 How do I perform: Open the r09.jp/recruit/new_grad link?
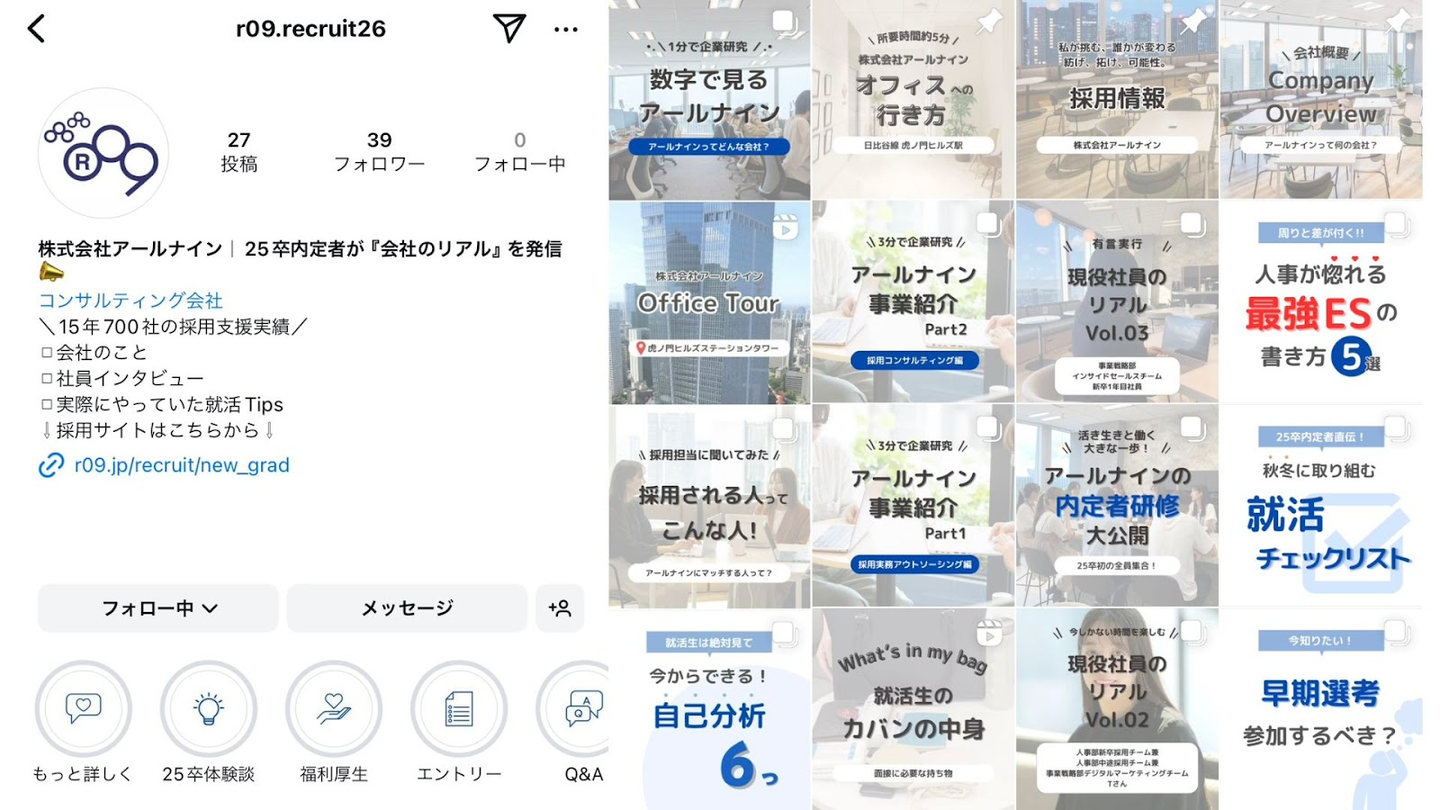(181, 465)
